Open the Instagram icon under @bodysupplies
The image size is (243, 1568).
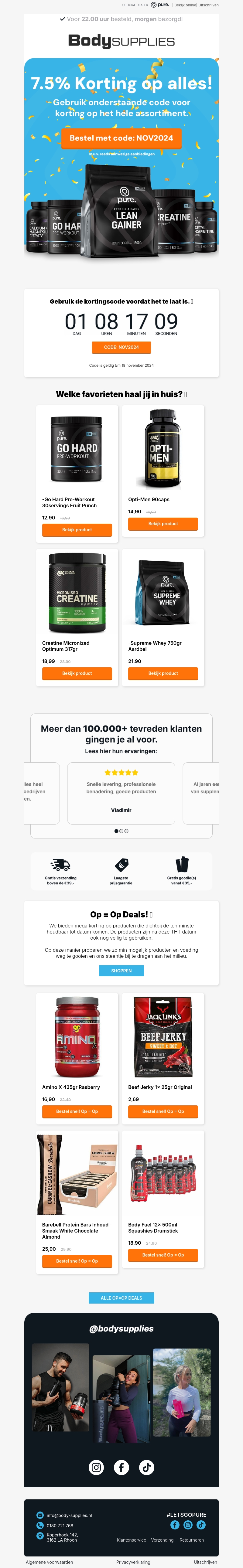(96, 1467)
